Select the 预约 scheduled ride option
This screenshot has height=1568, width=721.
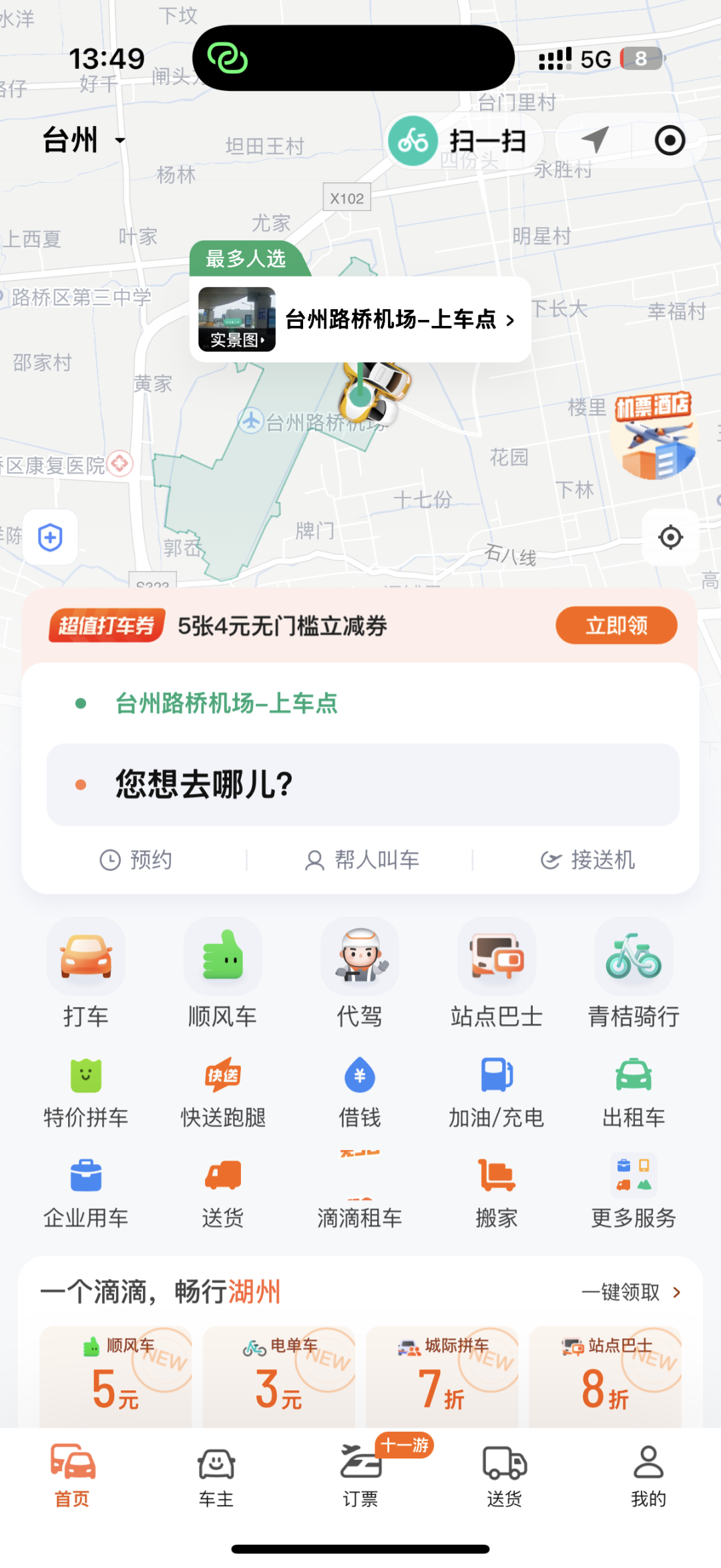pyautogui.click(x=136, y=859)
